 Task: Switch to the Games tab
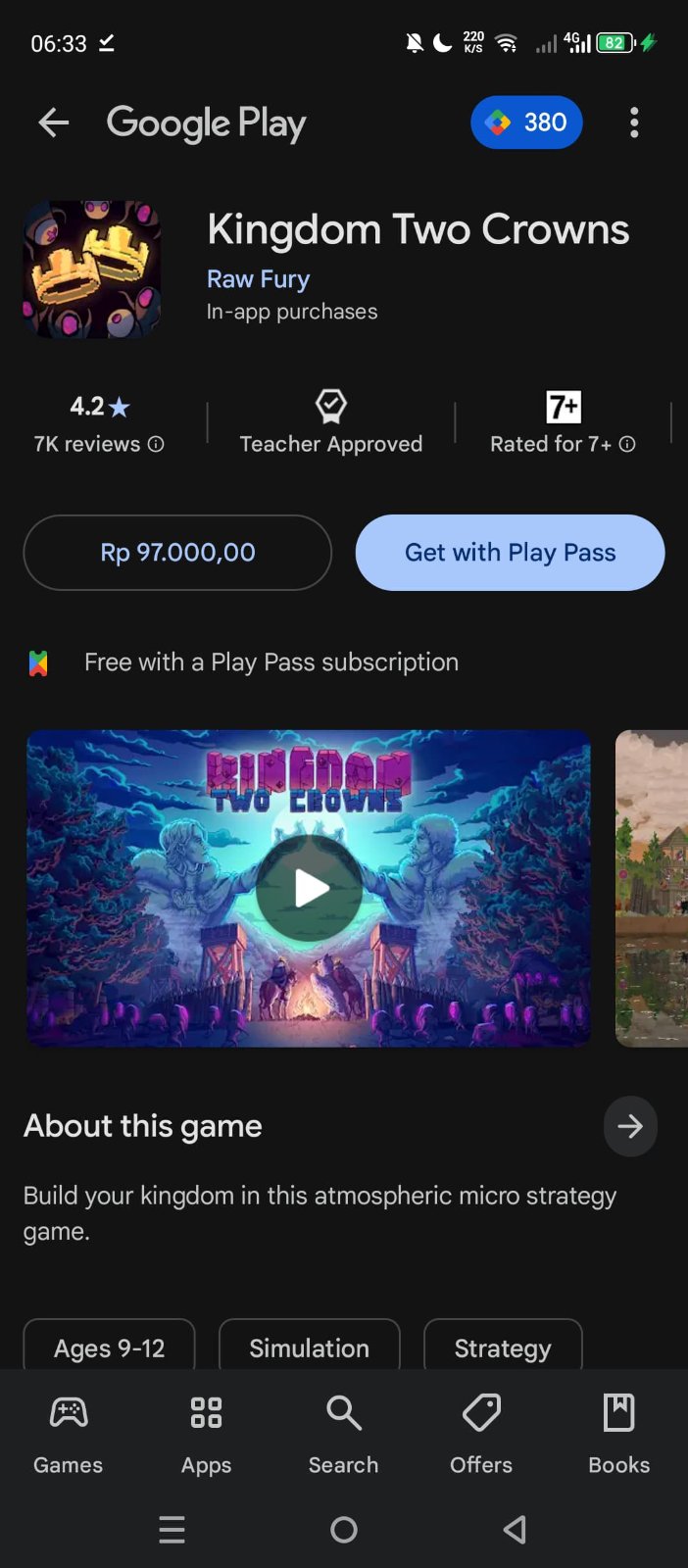[68, 1435]
